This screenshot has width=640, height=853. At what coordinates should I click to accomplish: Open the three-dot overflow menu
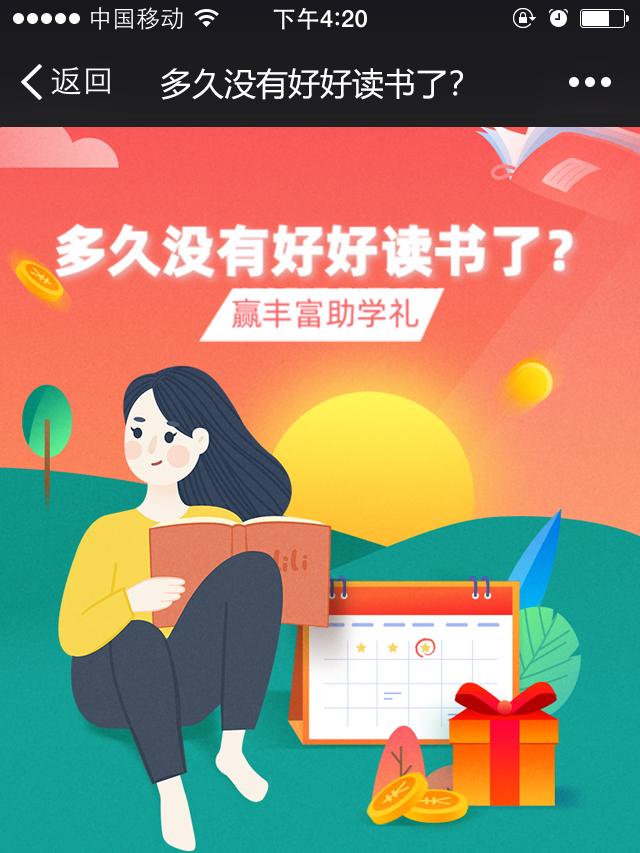coord(589,83)
